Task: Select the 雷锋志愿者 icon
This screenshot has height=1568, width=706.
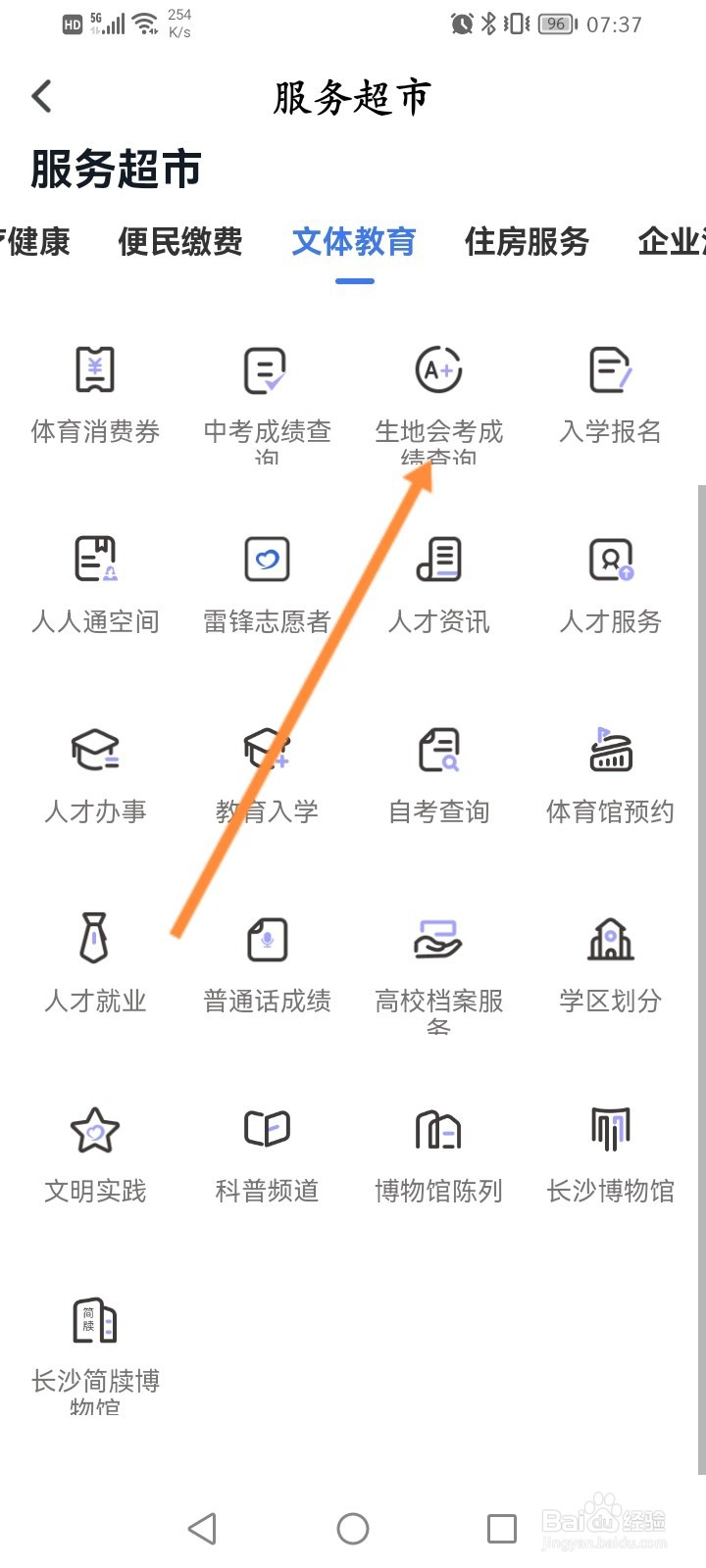Action: point(267,560)
